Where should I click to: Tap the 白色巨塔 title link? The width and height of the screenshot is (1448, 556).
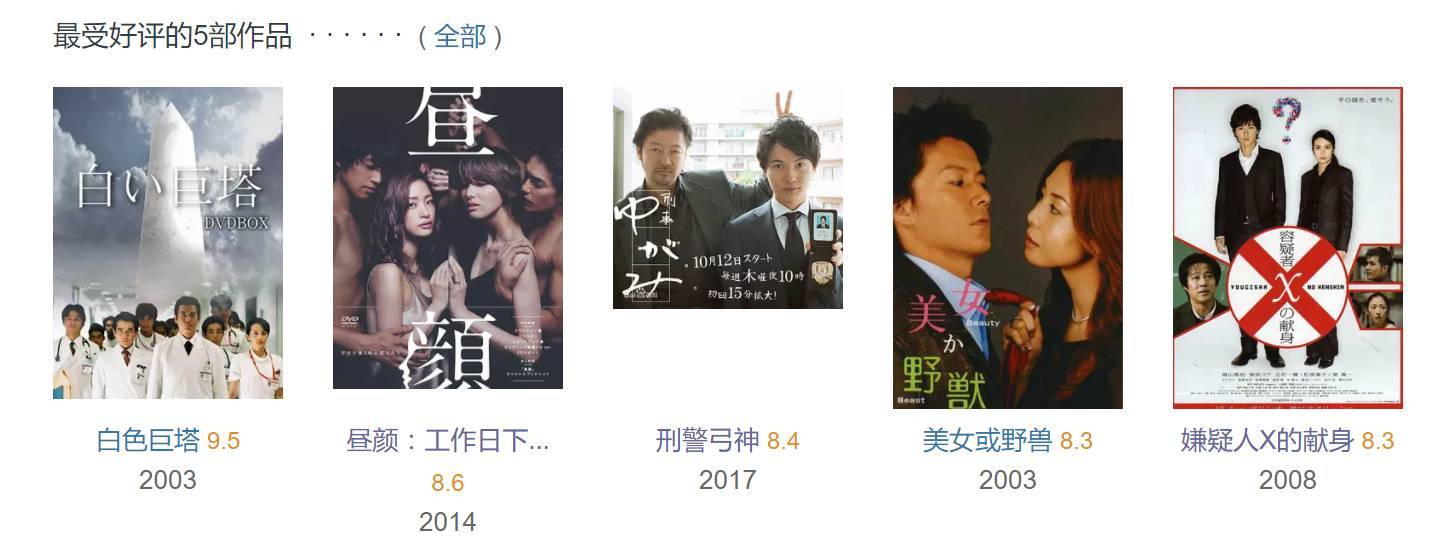coord(148,440)
